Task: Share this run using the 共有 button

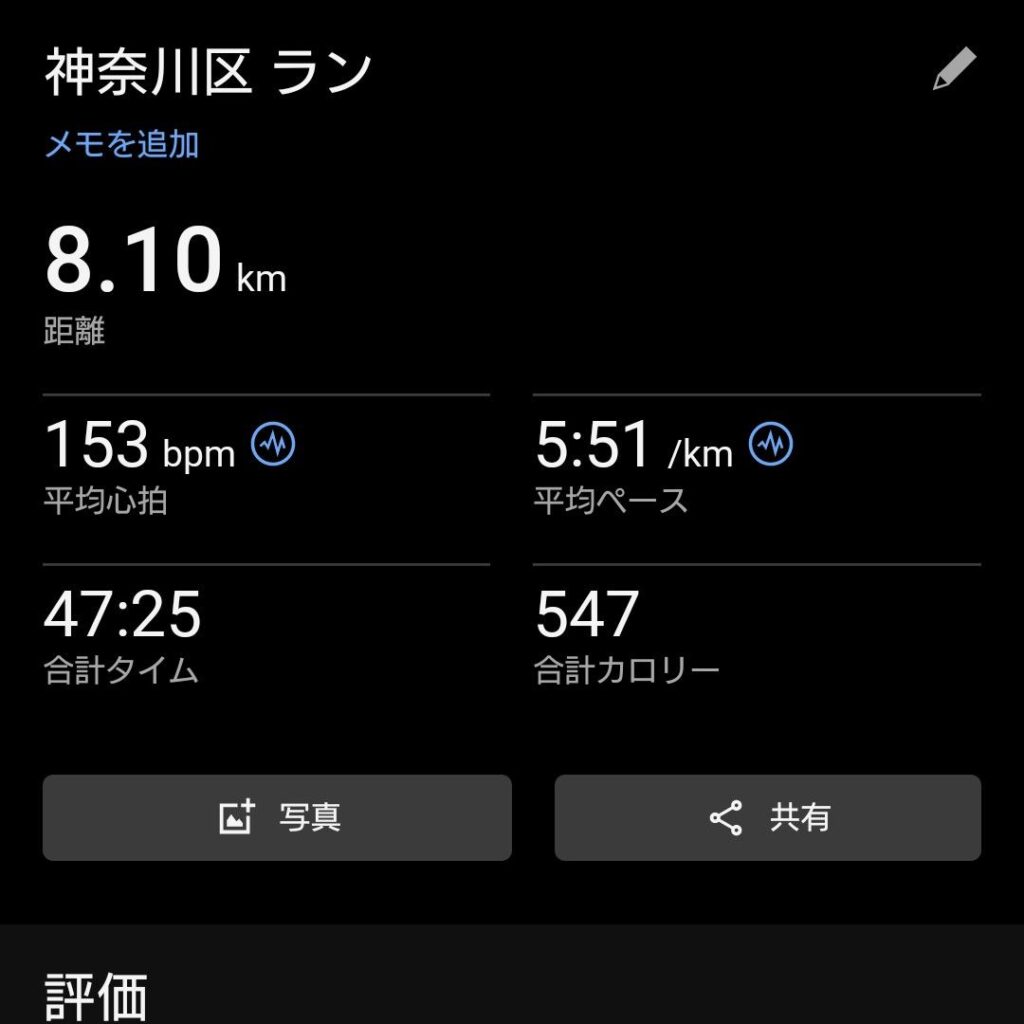Action: pyautogui.click(x=768, y=817)
